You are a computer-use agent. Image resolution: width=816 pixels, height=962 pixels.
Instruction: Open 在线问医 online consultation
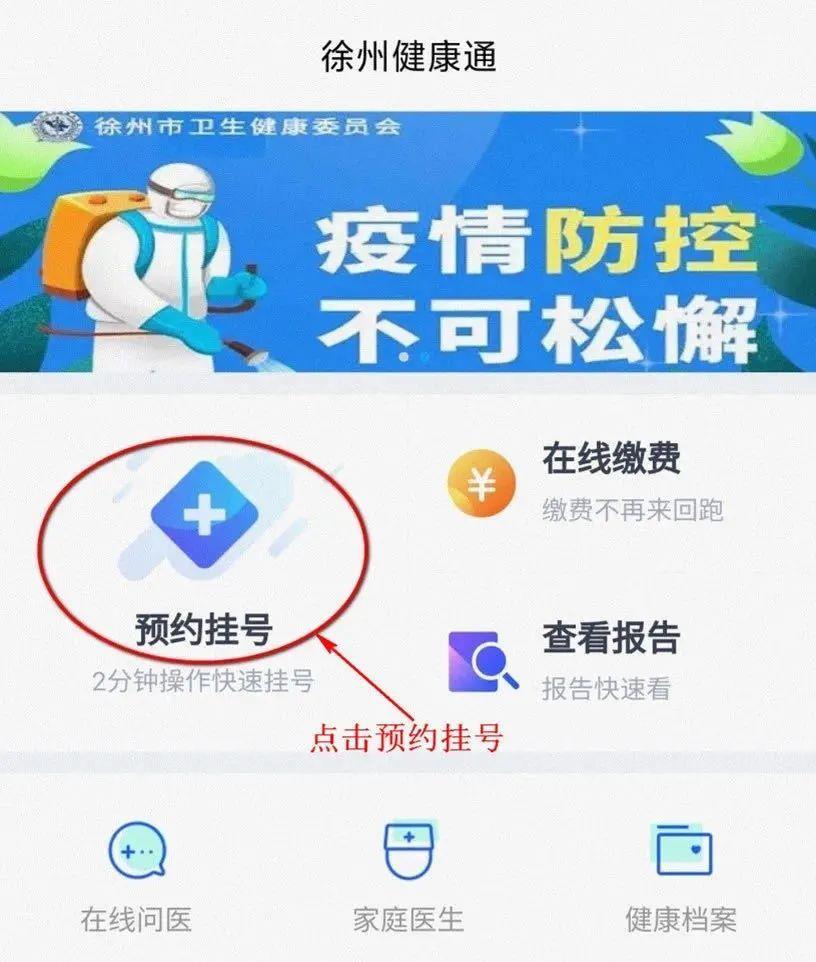click(136, 876)
